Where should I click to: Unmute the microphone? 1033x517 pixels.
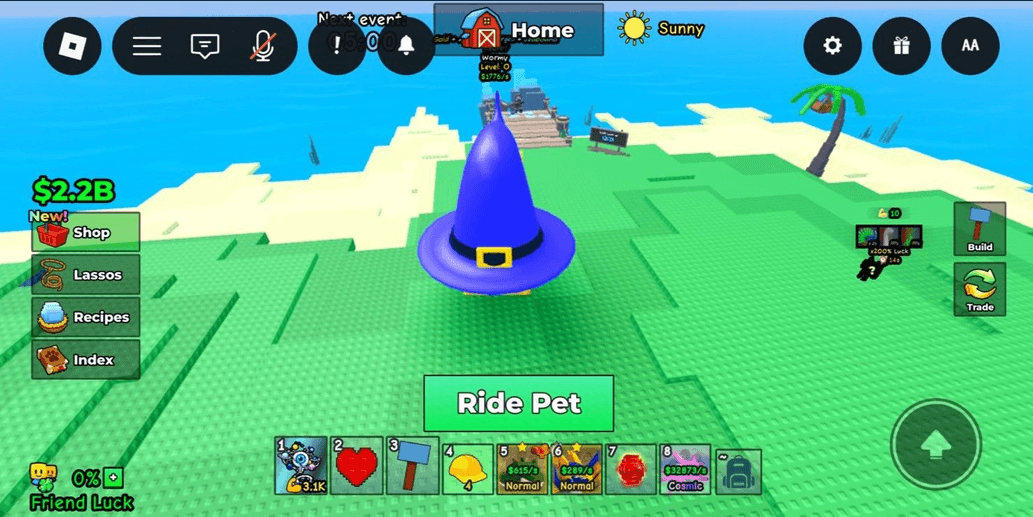coord(262,46)
